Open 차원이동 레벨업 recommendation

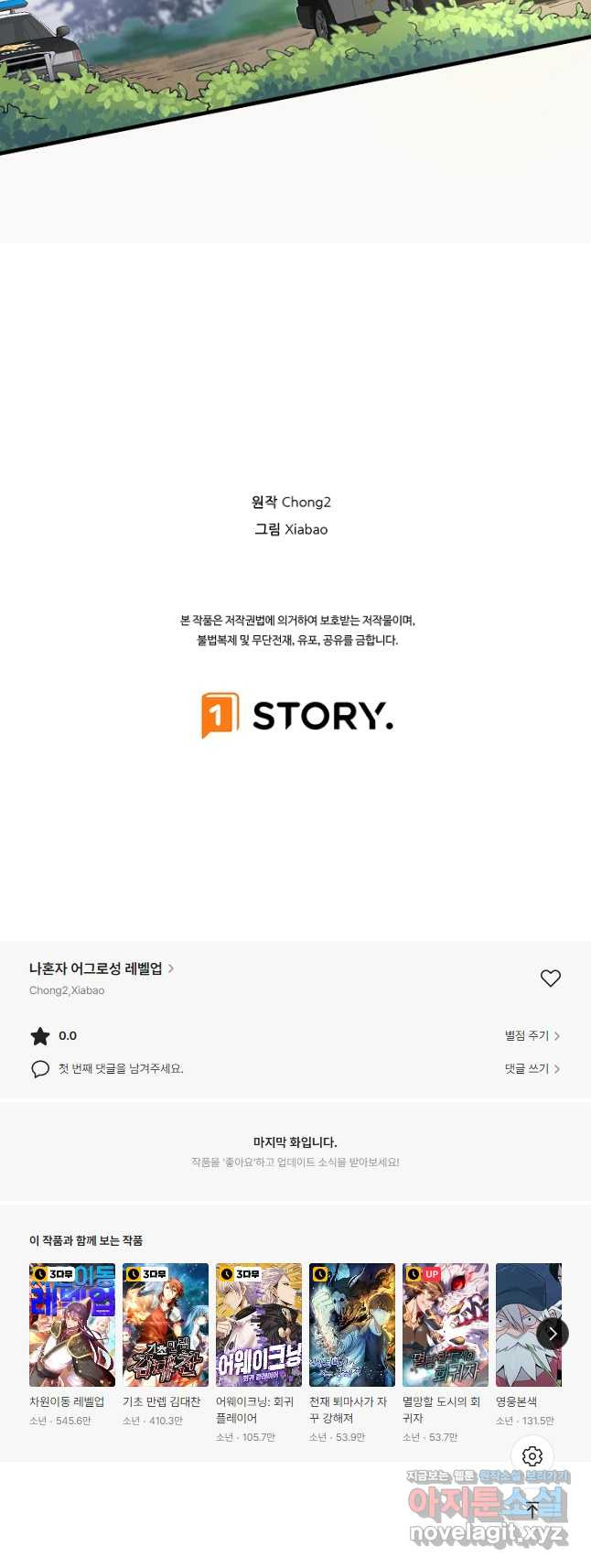(72, 1325)
